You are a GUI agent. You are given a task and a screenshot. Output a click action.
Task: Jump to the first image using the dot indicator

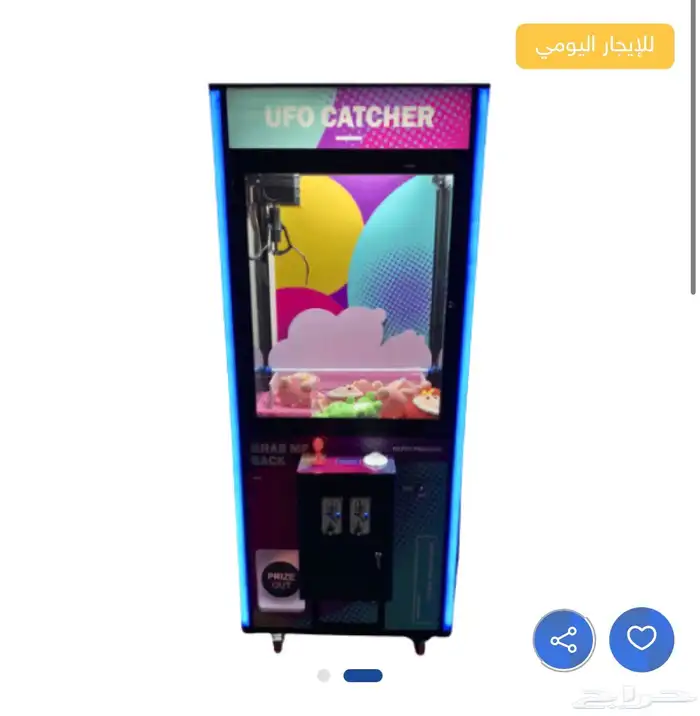coord(323,676)
